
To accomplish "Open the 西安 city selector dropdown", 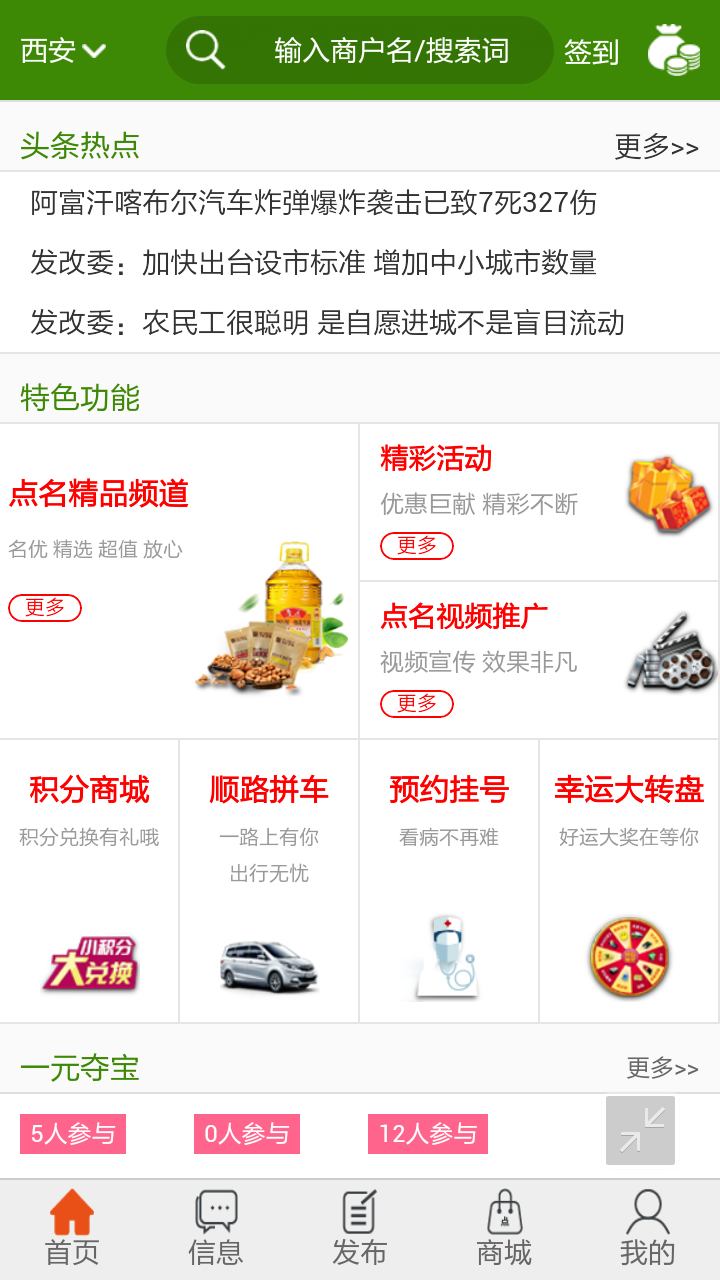I will (63, 50).
